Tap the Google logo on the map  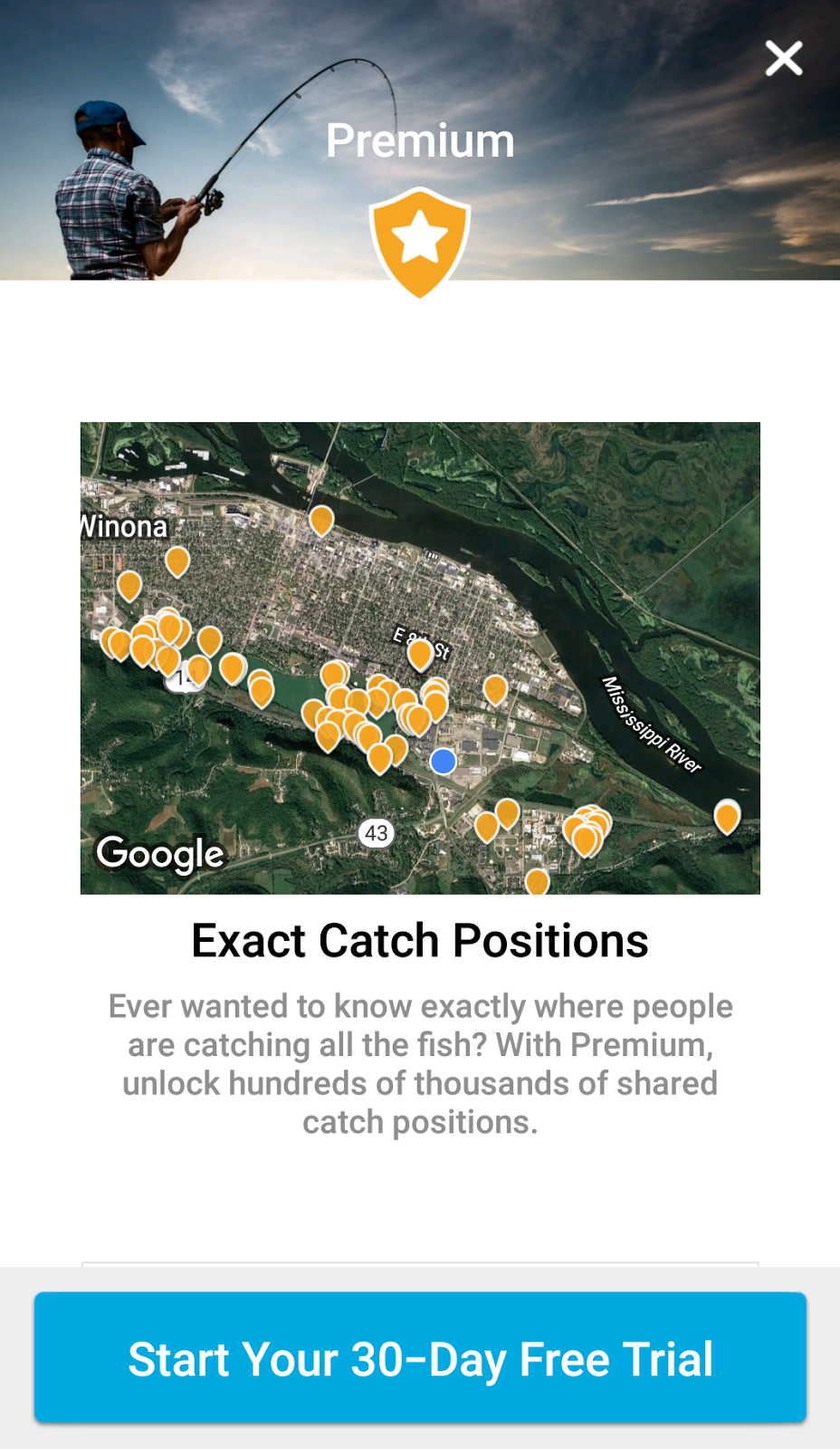click(159, 851)
